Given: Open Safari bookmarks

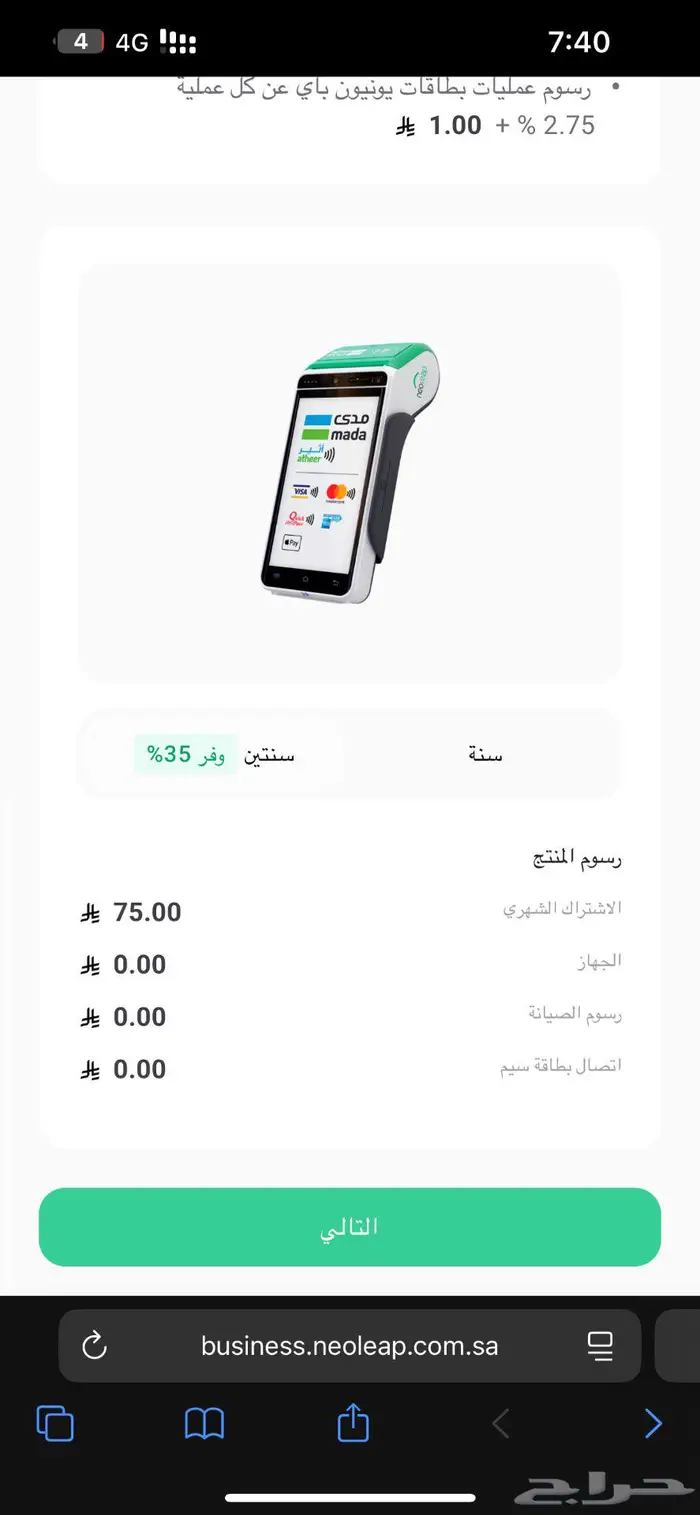Looking at the screenshot, I should [204, 1423].
